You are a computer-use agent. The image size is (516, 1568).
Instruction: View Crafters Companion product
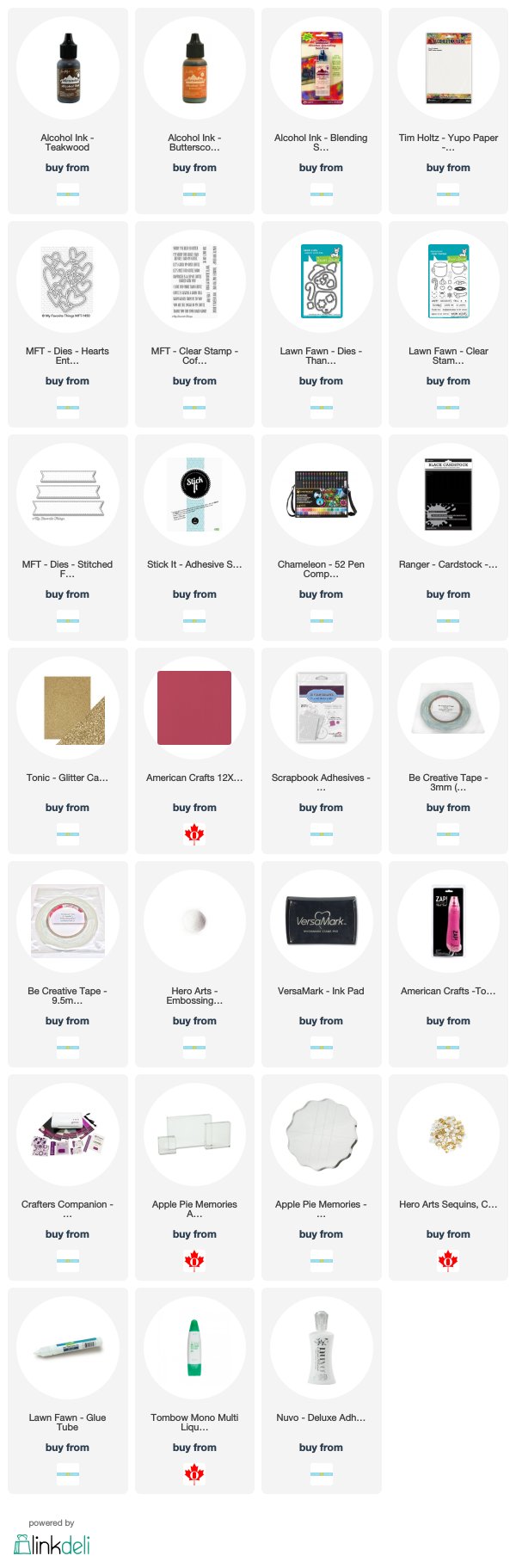tap(67, 1135)
